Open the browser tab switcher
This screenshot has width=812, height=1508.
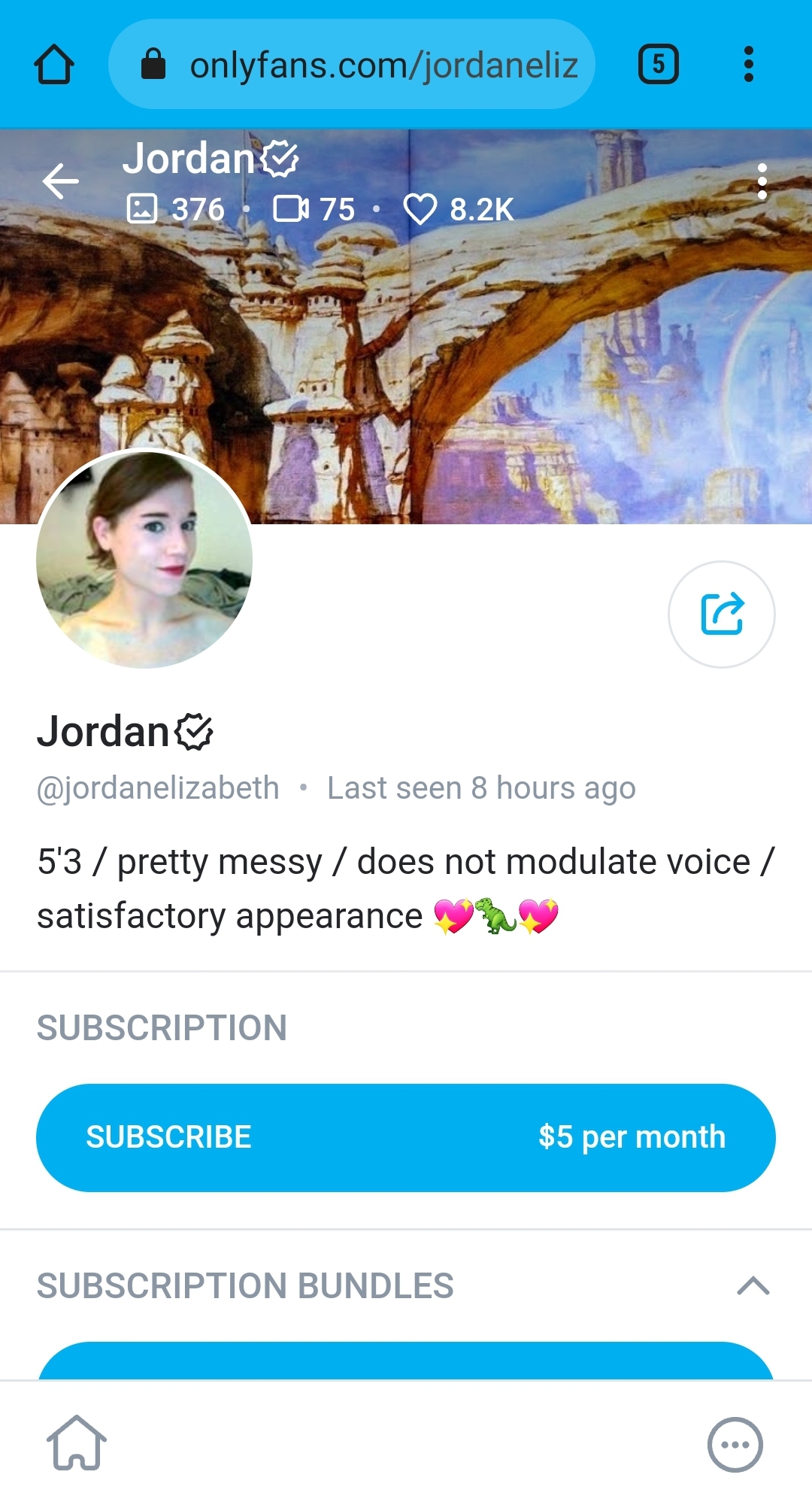(x=659, y=65)
